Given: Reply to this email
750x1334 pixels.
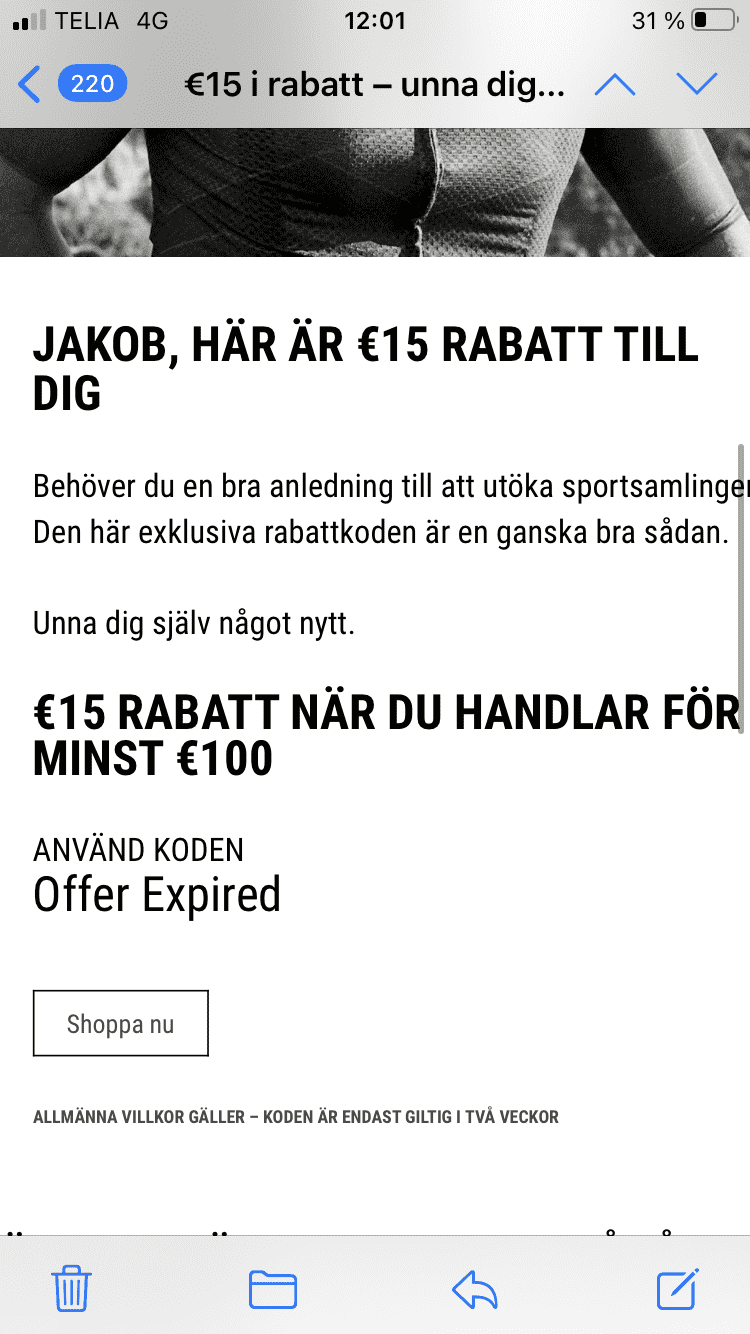Looking at the screenshot, I should (475, 1289).
